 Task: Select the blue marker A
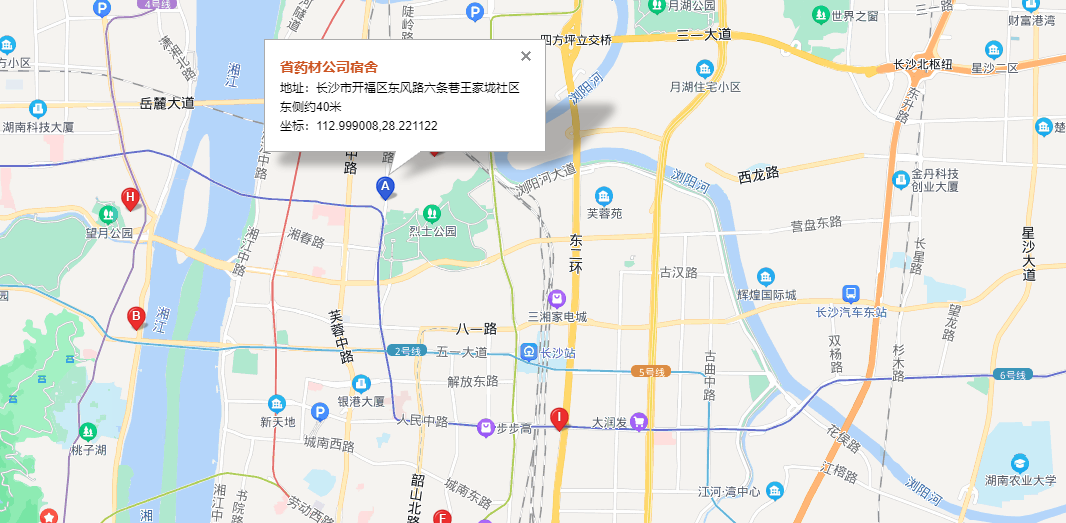[x=385, y=187]
